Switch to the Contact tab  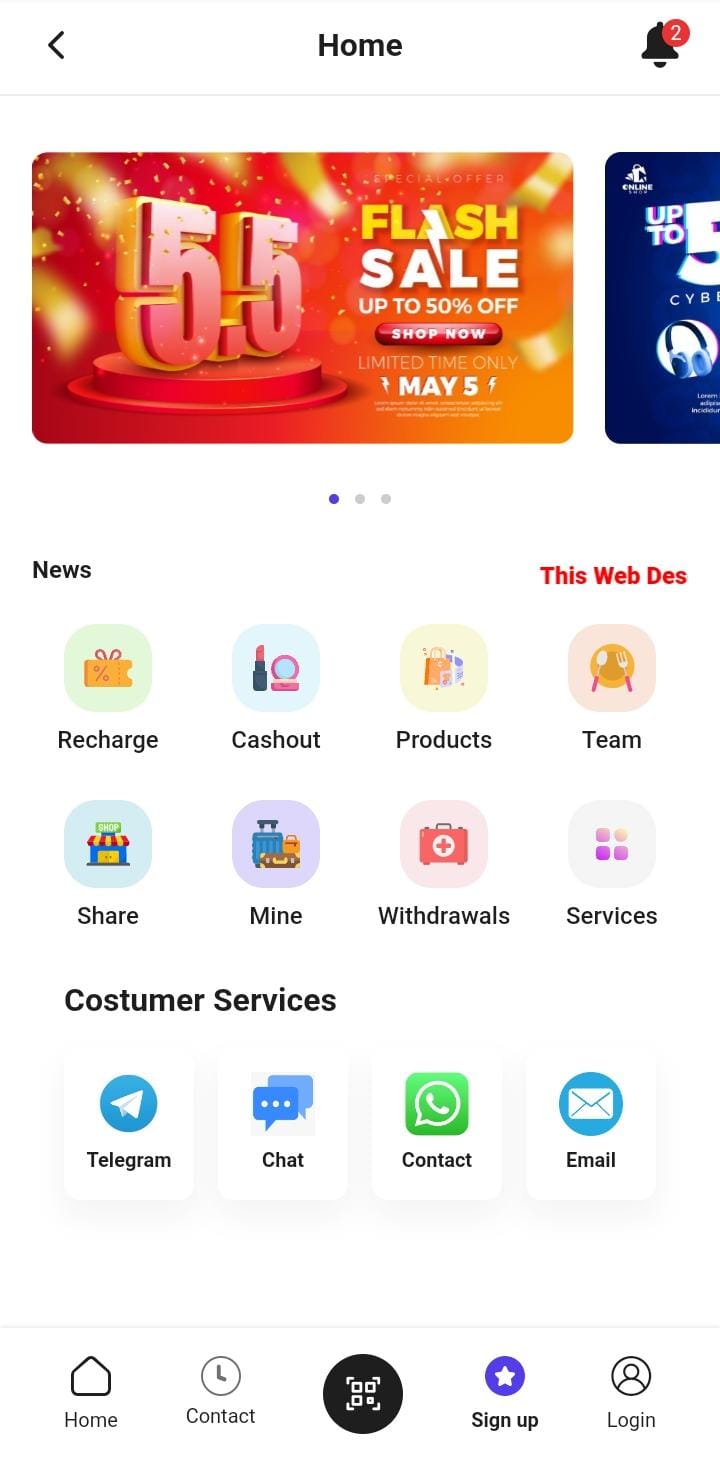[221, 1391]
